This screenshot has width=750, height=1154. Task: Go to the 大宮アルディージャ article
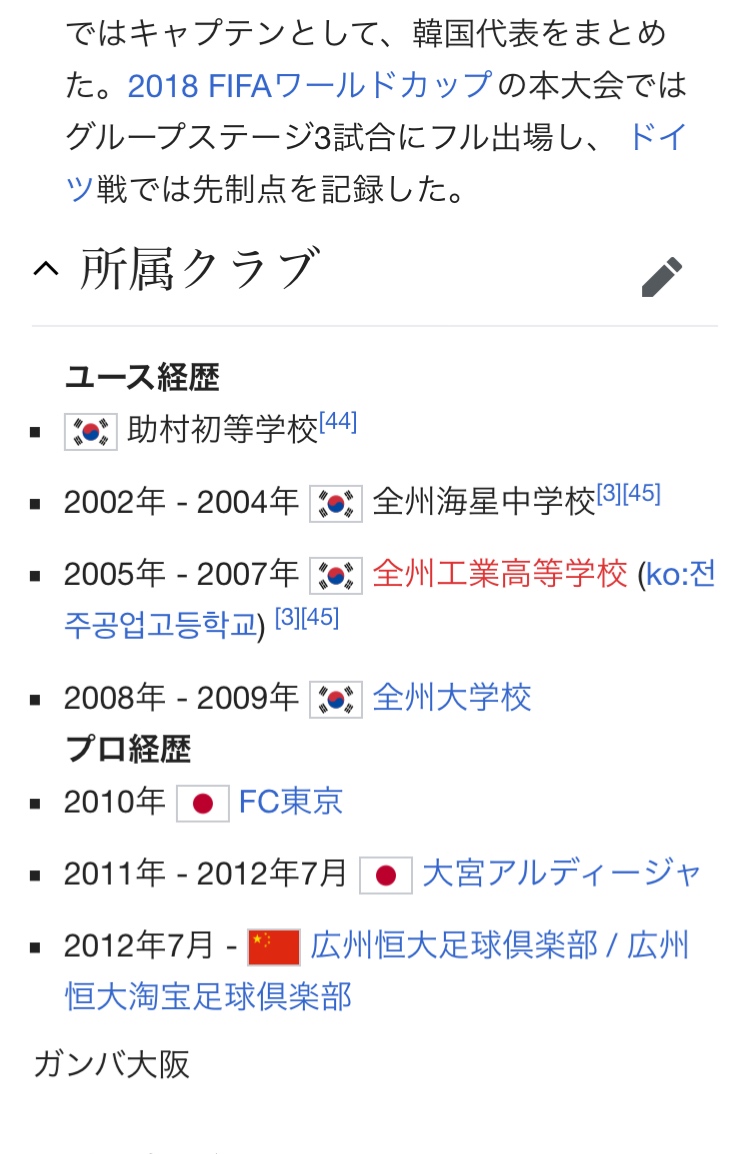coord(562,873)
